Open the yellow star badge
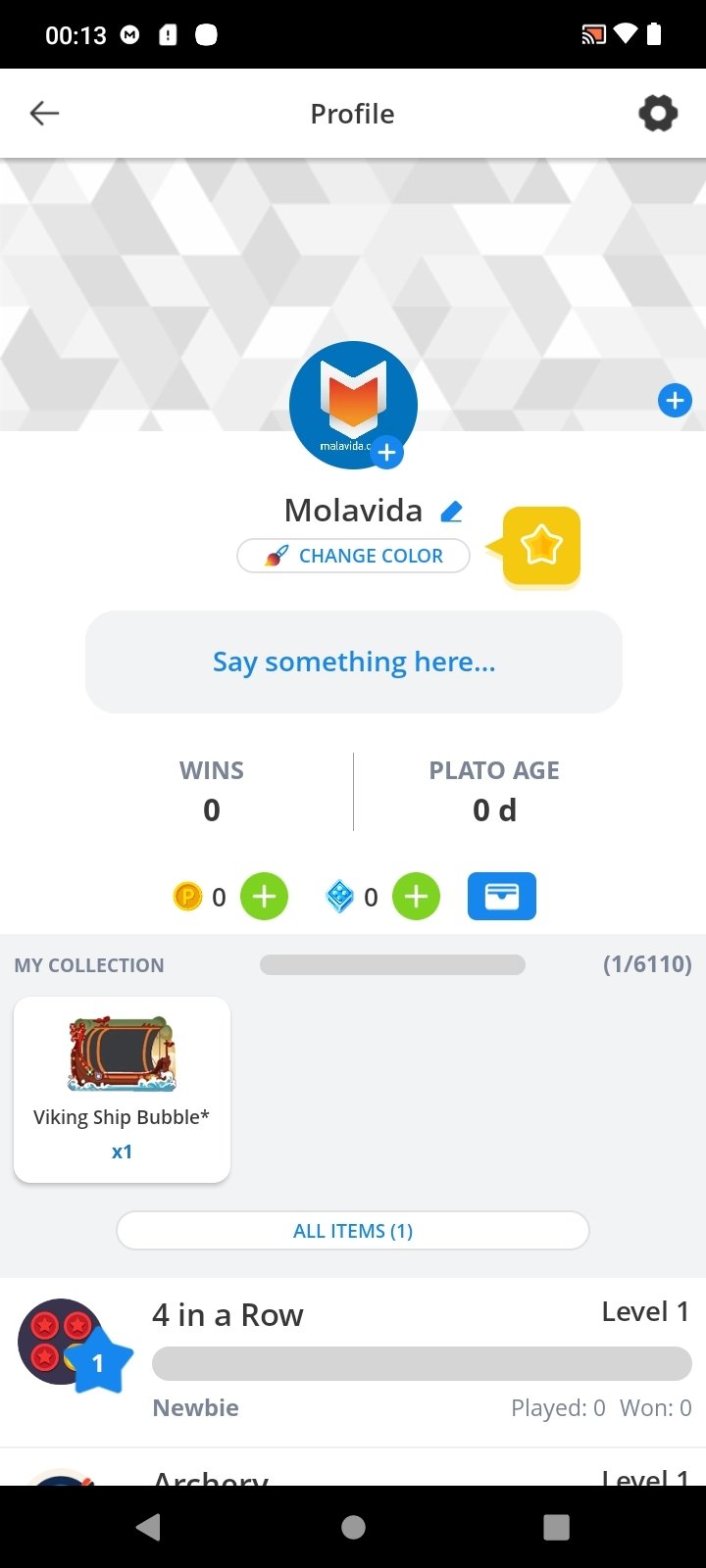Viewport: 706px width, 1568px height. tap(540, 546)
